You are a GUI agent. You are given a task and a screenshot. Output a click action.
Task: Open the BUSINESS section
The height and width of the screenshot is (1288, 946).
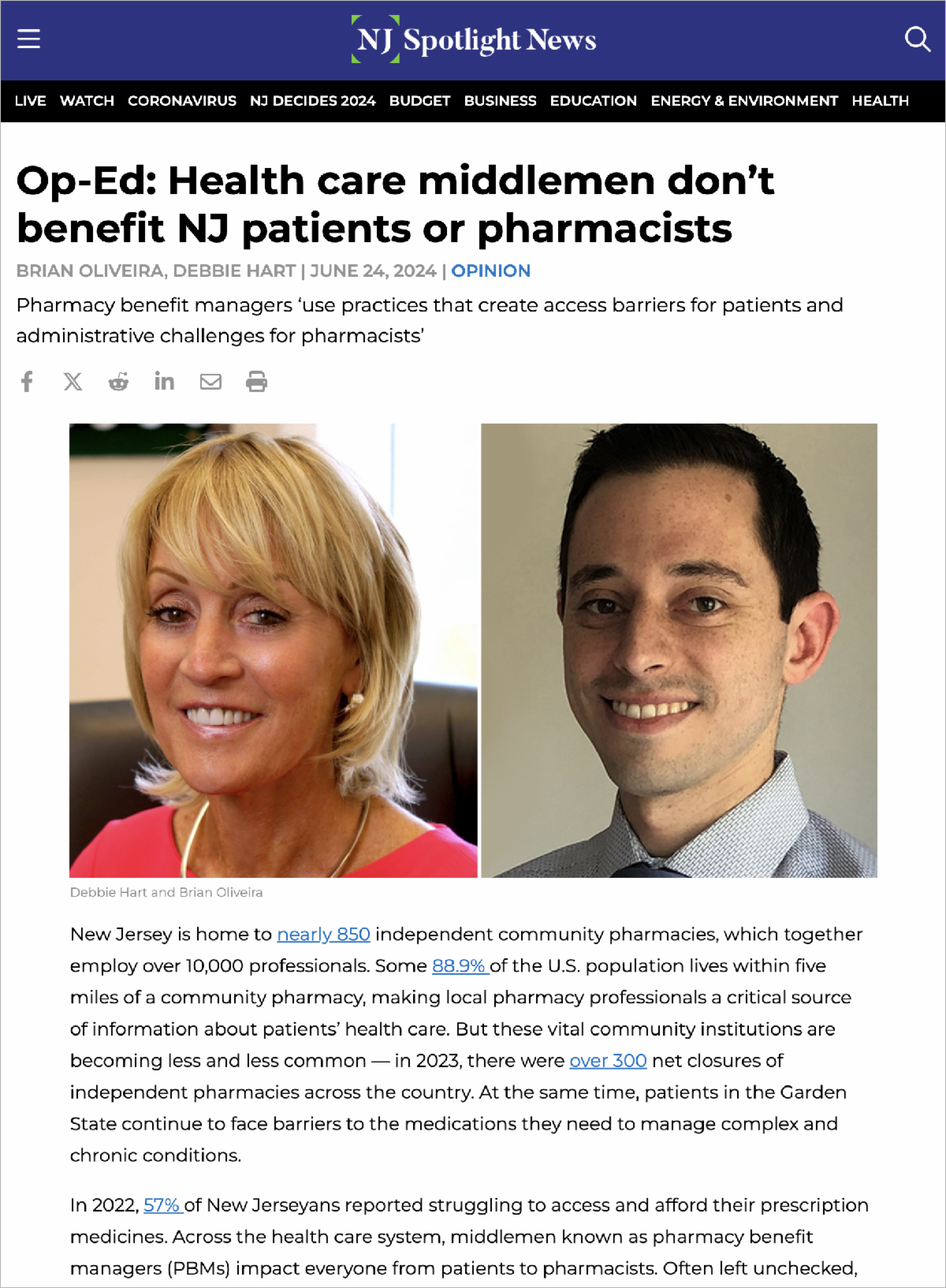pyautogui.click(x=500, y=101)
